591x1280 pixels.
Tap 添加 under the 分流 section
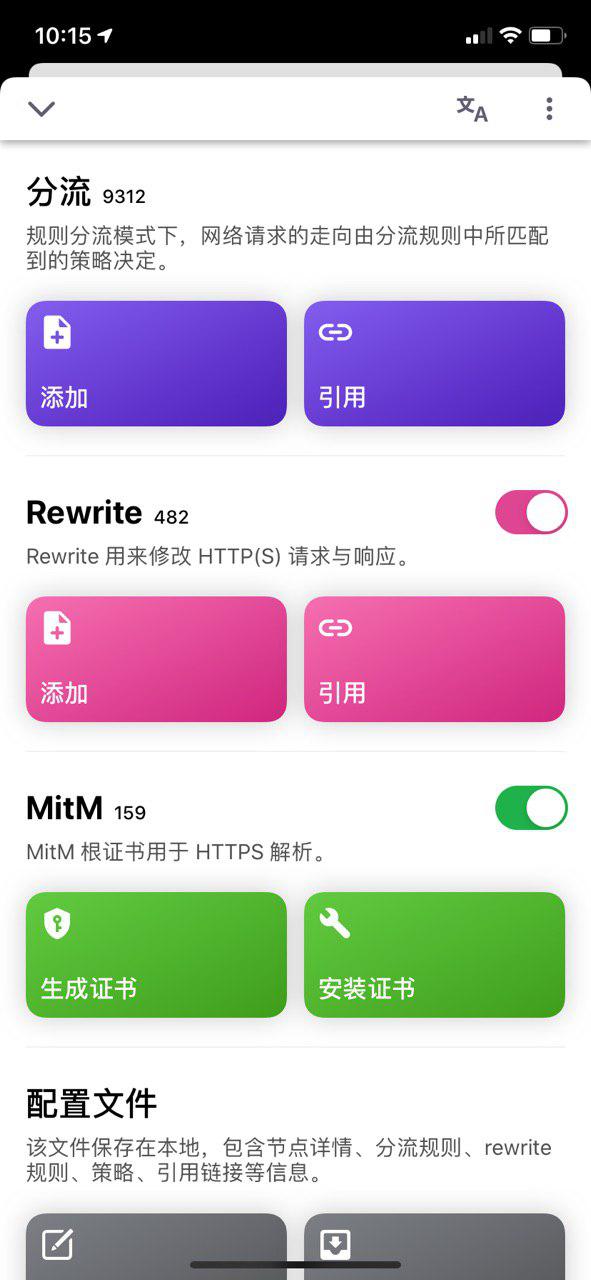pyautogui.click(x=156, y=364)
